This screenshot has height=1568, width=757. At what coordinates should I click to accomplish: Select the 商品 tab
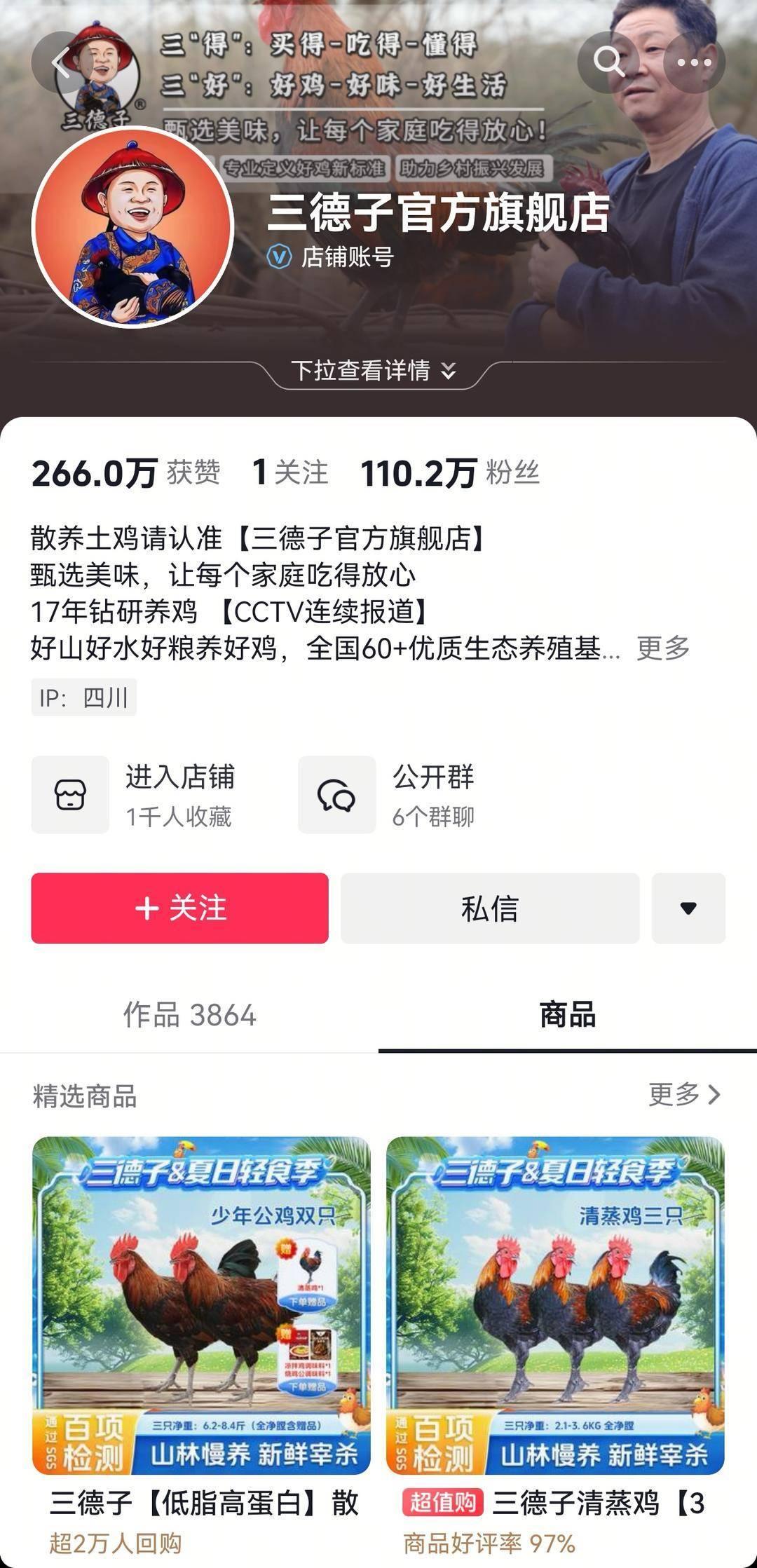click(x=567, y=1015)
